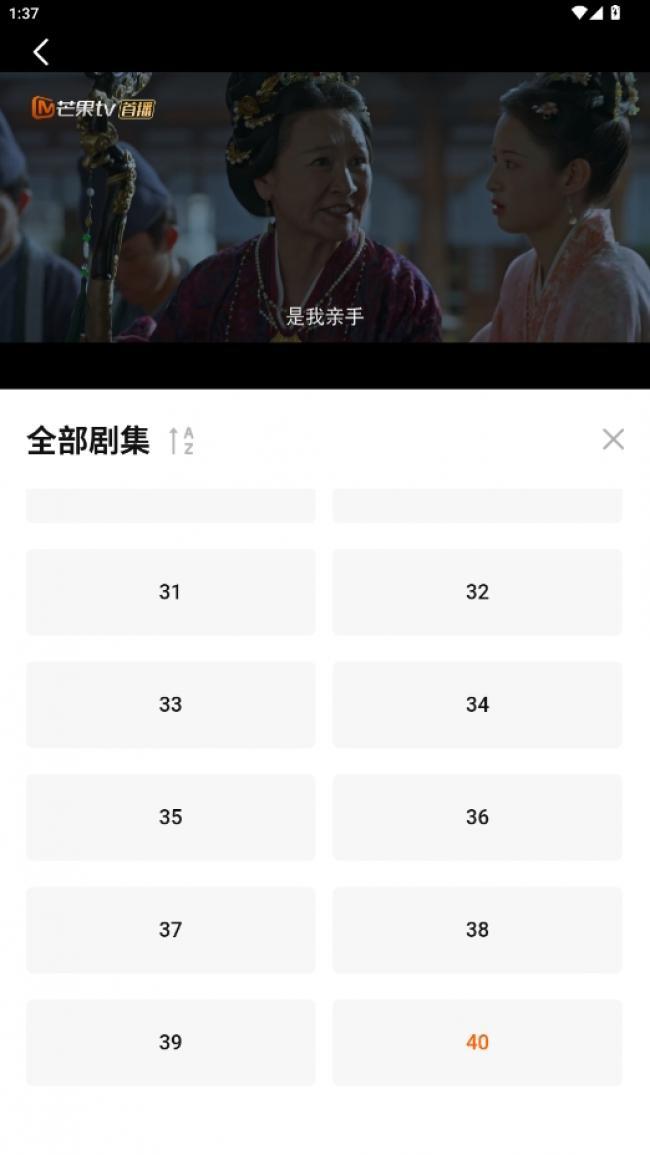Switch to episode 34
Viewport: 650px width, 1155px height.
(x=477, y=704)
